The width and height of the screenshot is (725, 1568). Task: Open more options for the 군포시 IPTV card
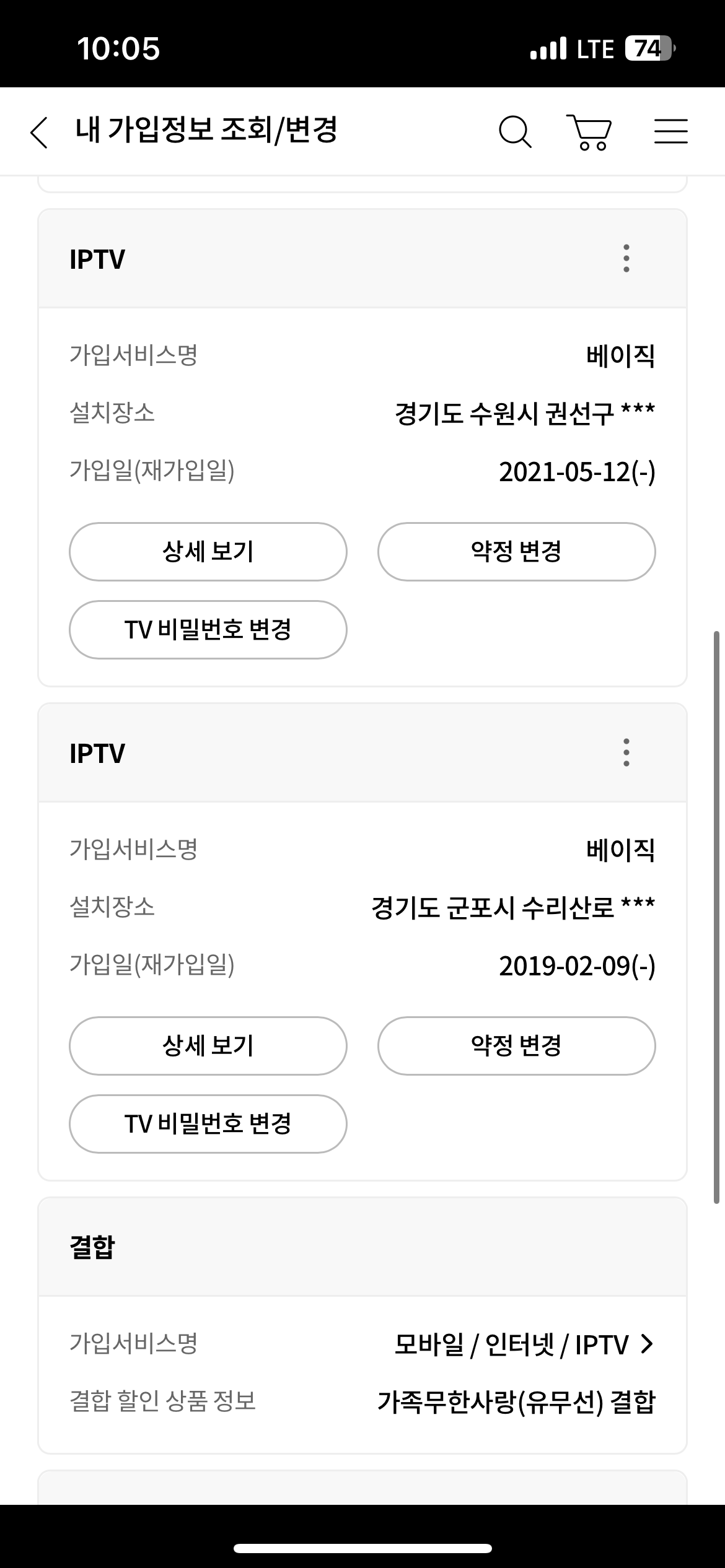[x=626, y=752]
